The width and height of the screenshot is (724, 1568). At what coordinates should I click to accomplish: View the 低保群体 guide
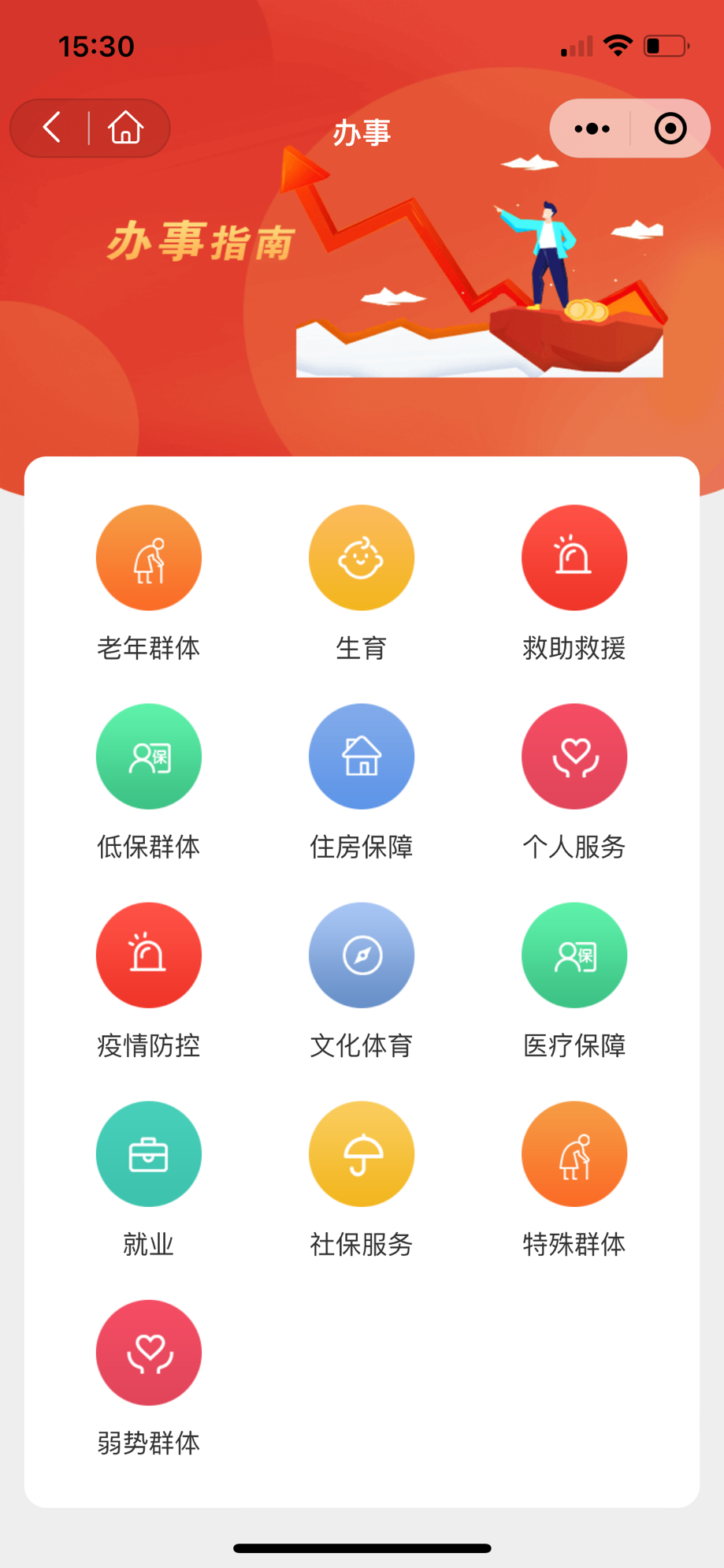149,757
